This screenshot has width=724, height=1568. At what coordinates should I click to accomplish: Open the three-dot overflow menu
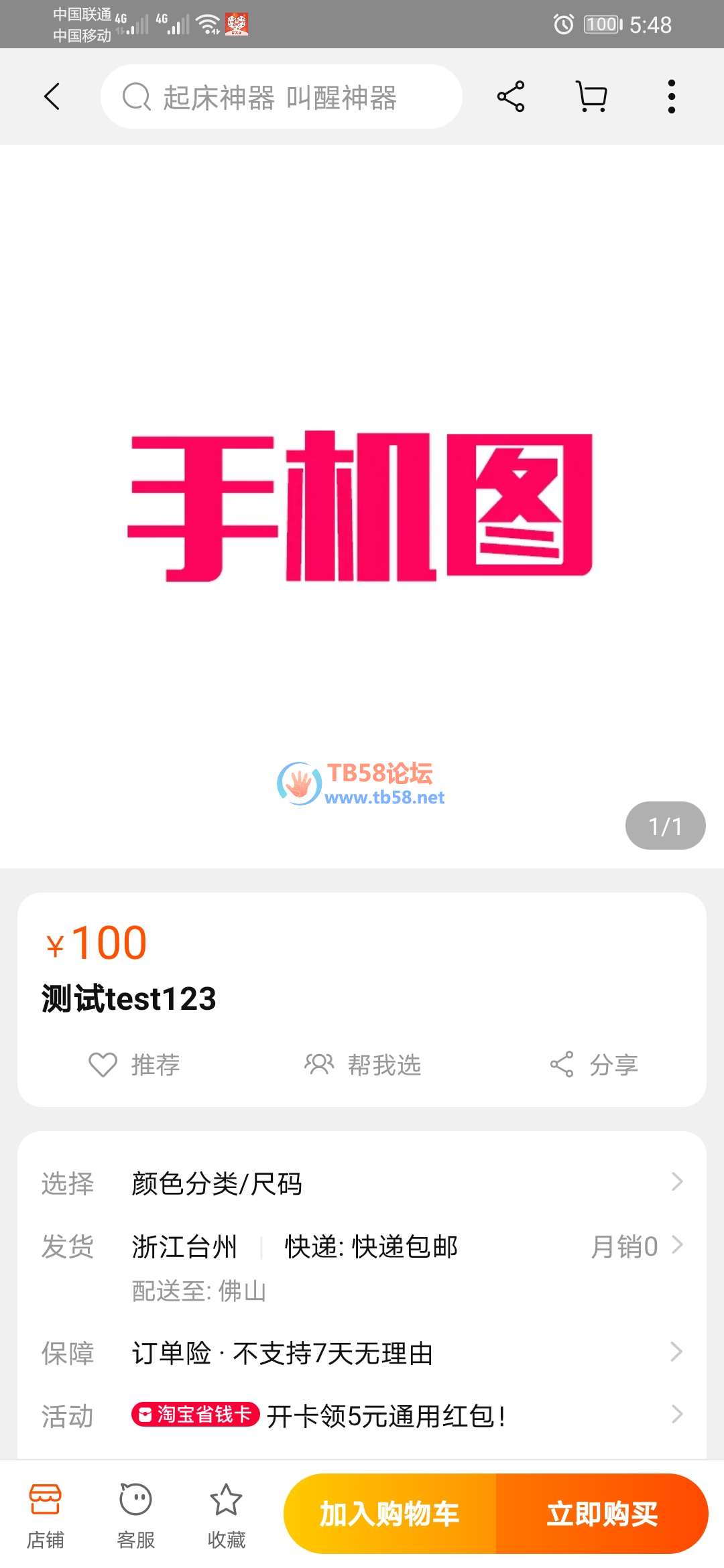tap(671, 97)
